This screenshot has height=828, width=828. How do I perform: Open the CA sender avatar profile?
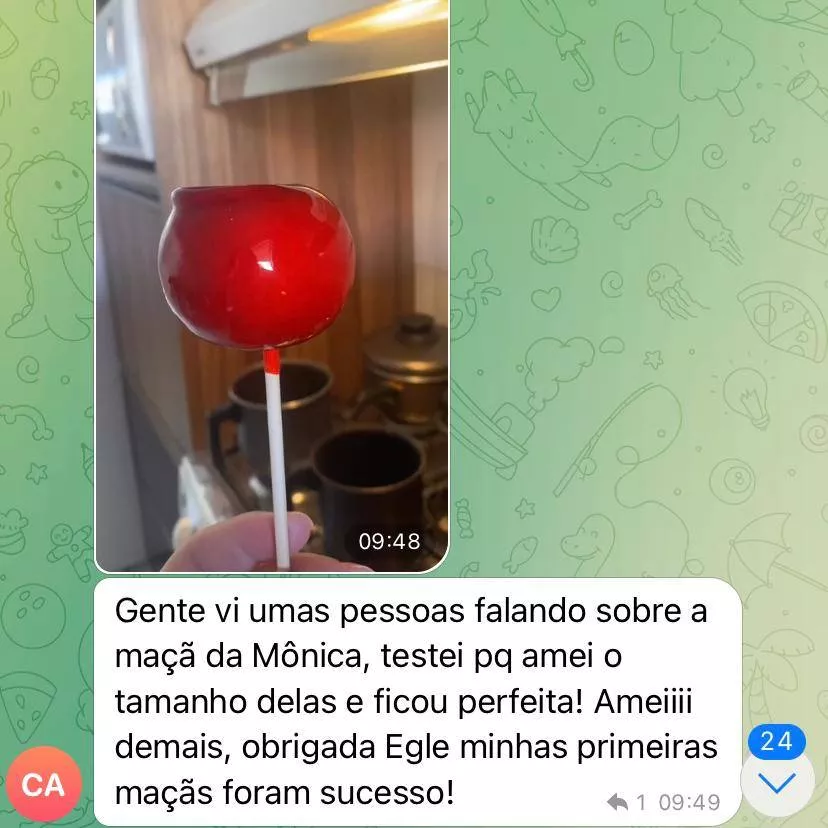pos(43,785)
